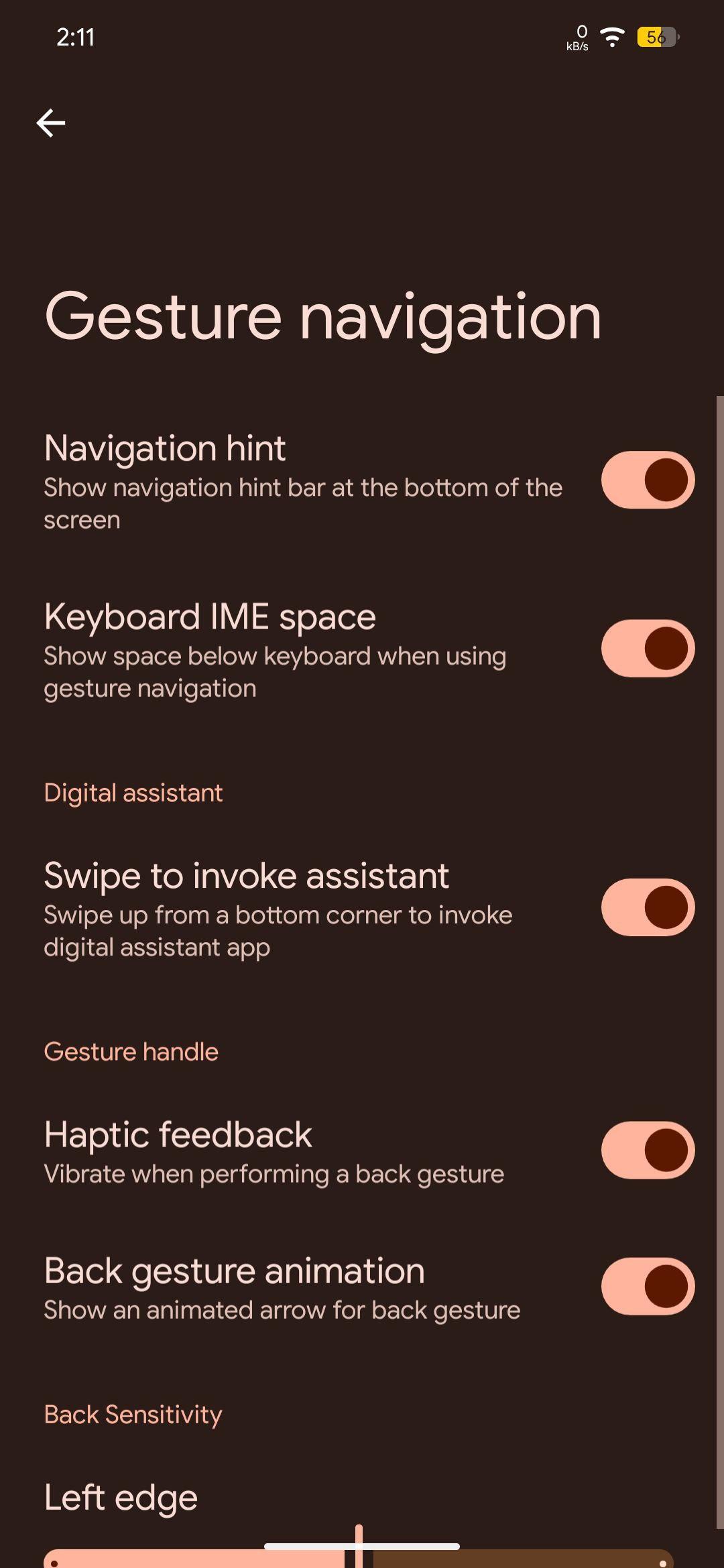Disable the Keyboard IME space toggle

[648, 648]
